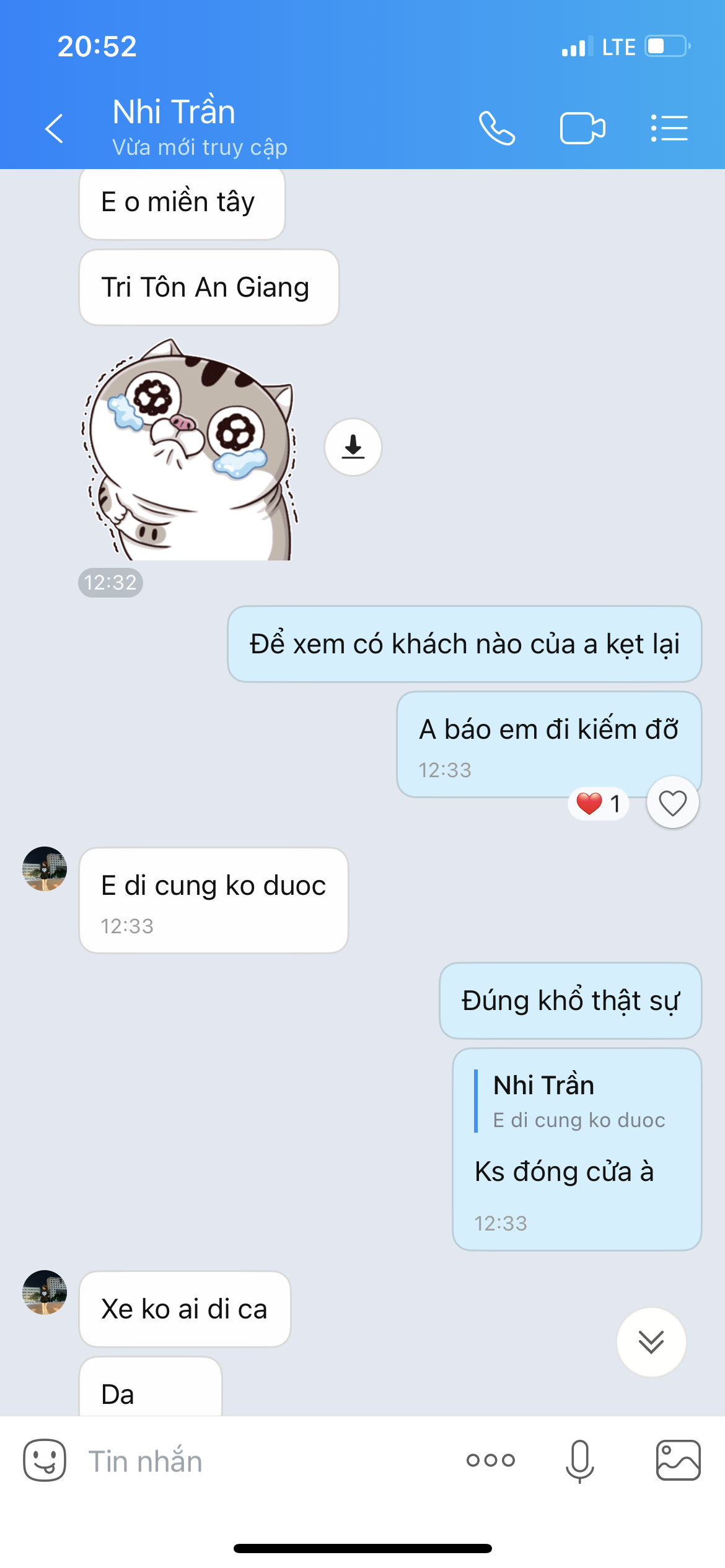Start a video call with Nhi Trần
Screen dimensions: 725x1568
point(582,128)
